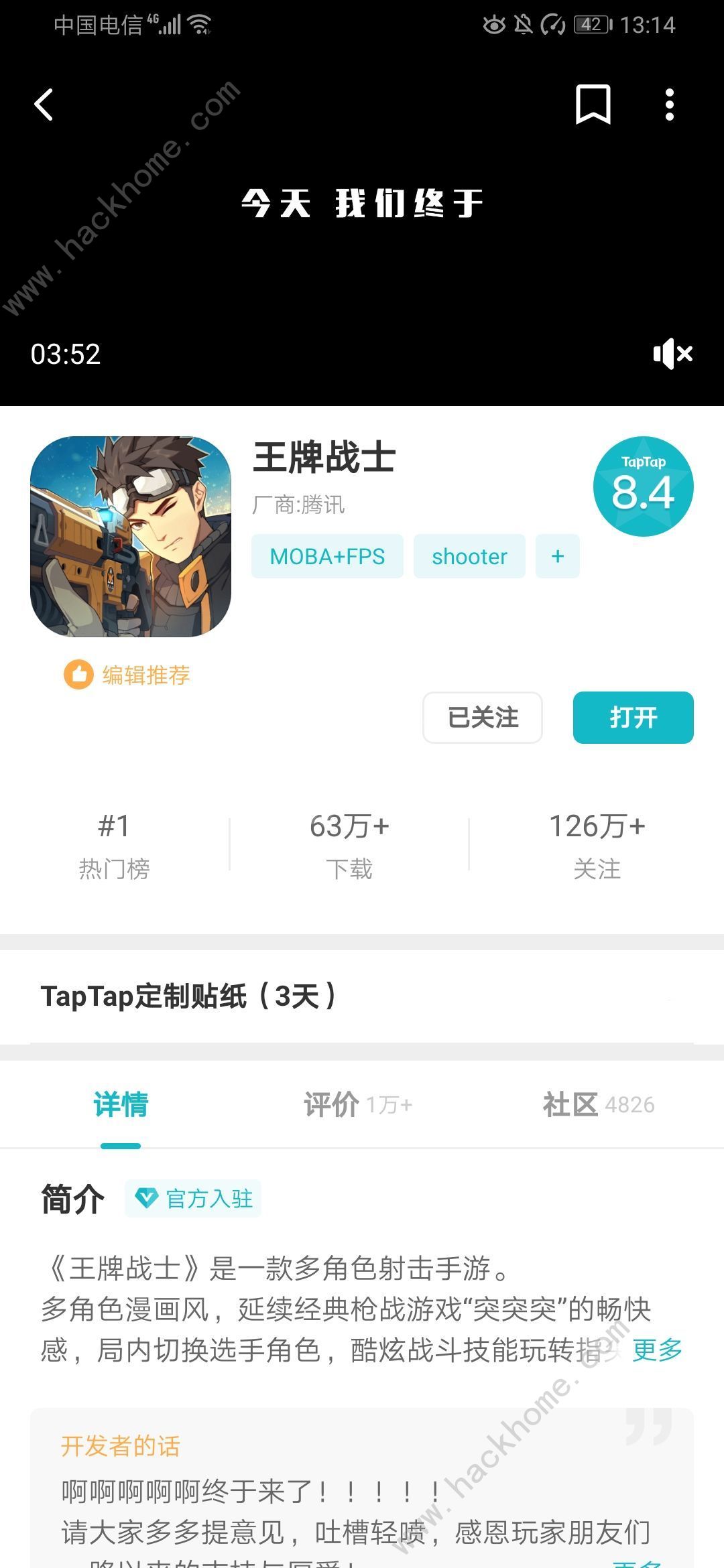Tap the 官方入驻 official badge

pos(194,1198)
